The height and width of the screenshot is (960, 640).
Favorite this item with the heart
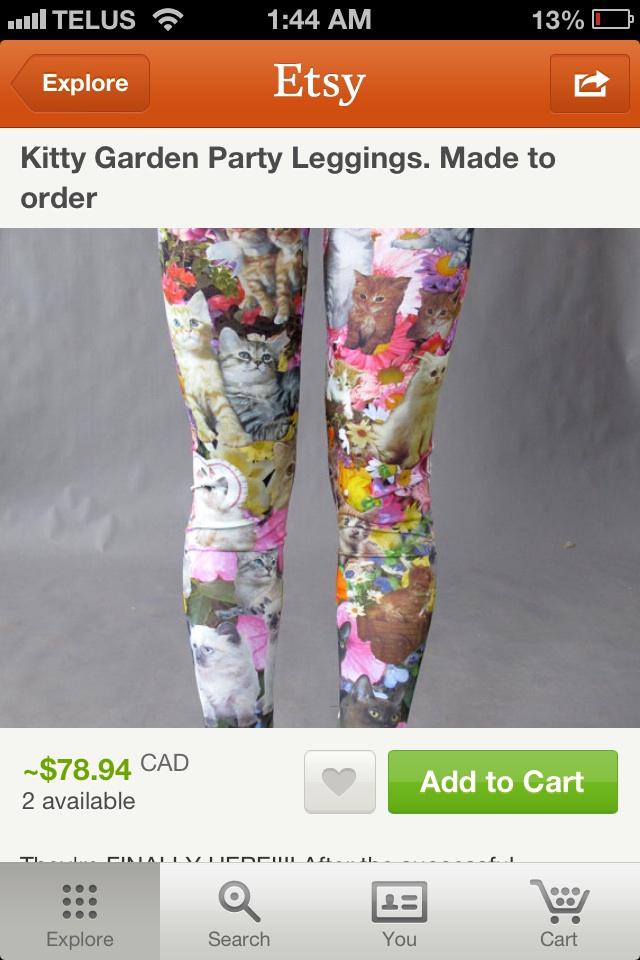tap(340, 782)
